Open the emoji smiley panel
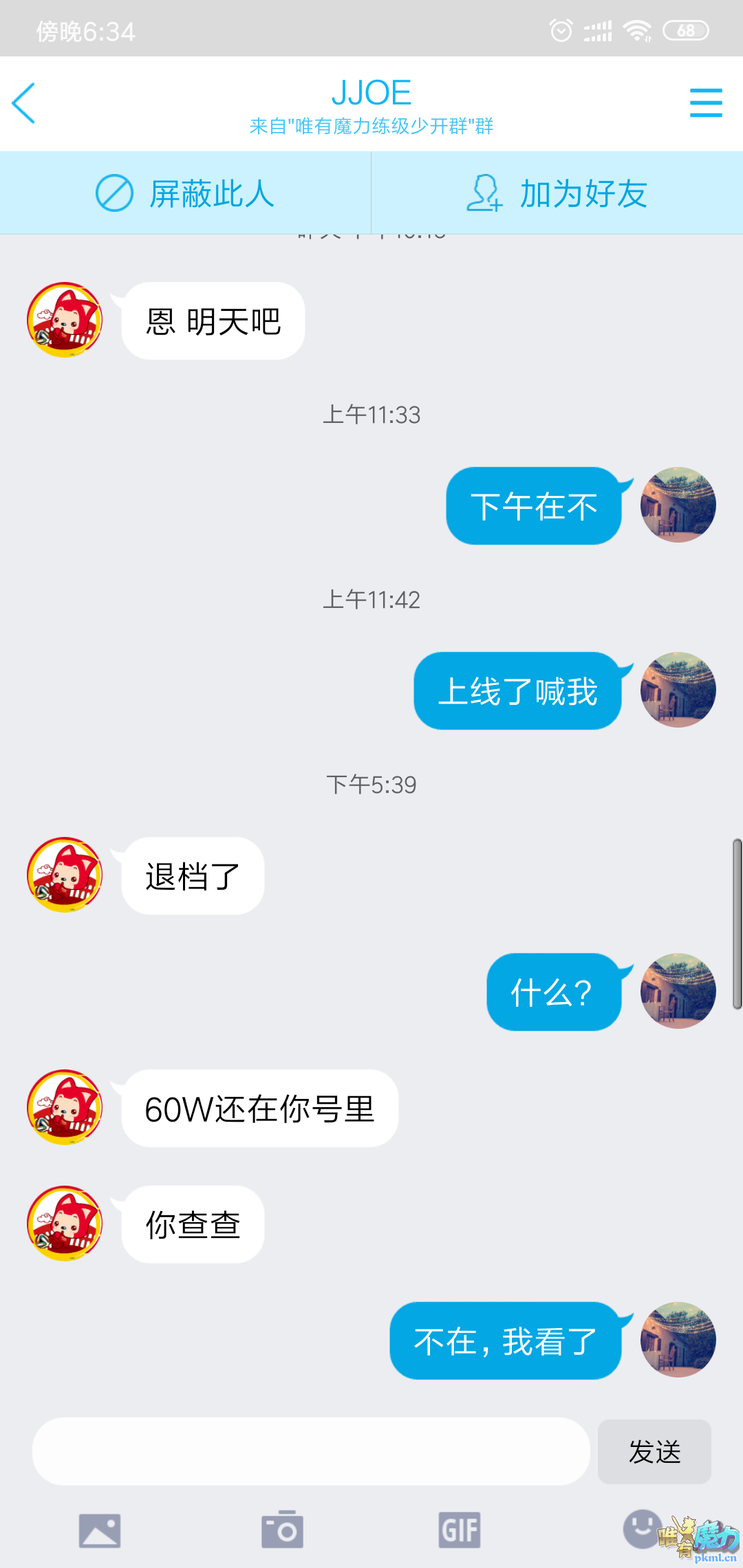This screenshot has width=743, height=1568. click(x=641, y=1529)
